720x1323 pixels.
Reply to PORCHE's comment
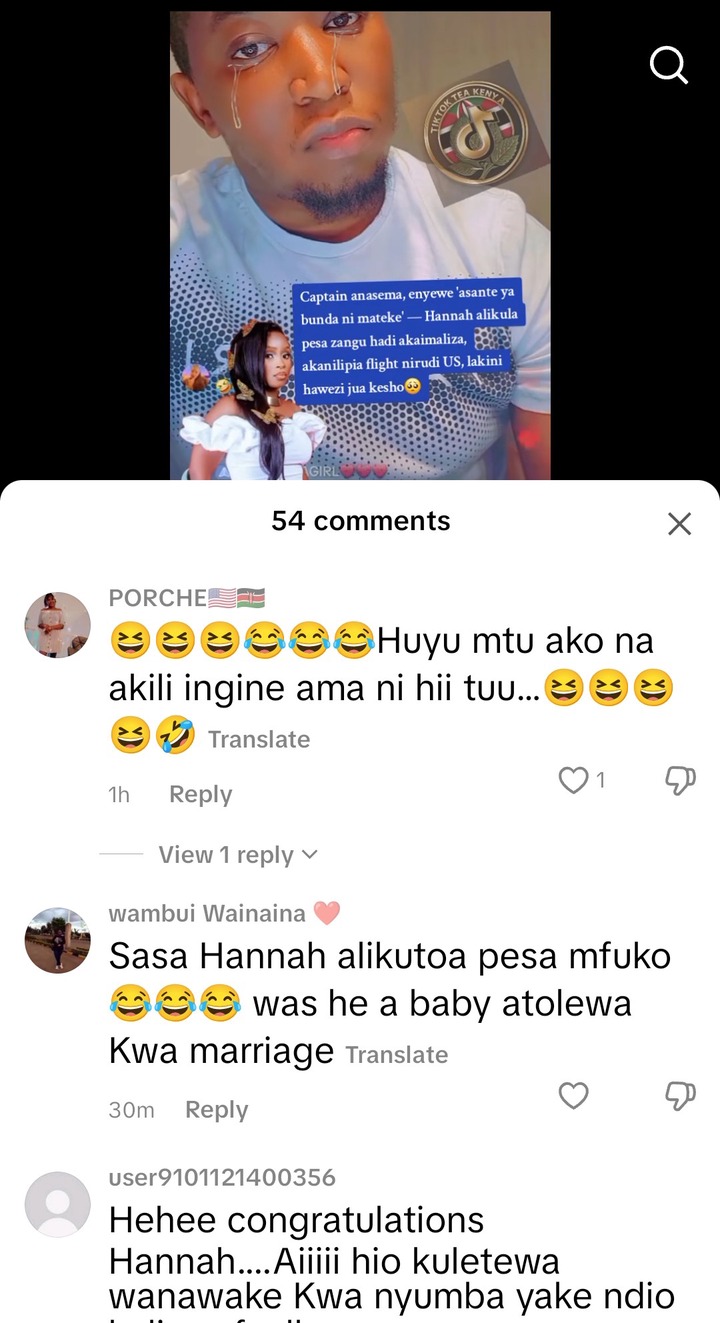point(200,794)
